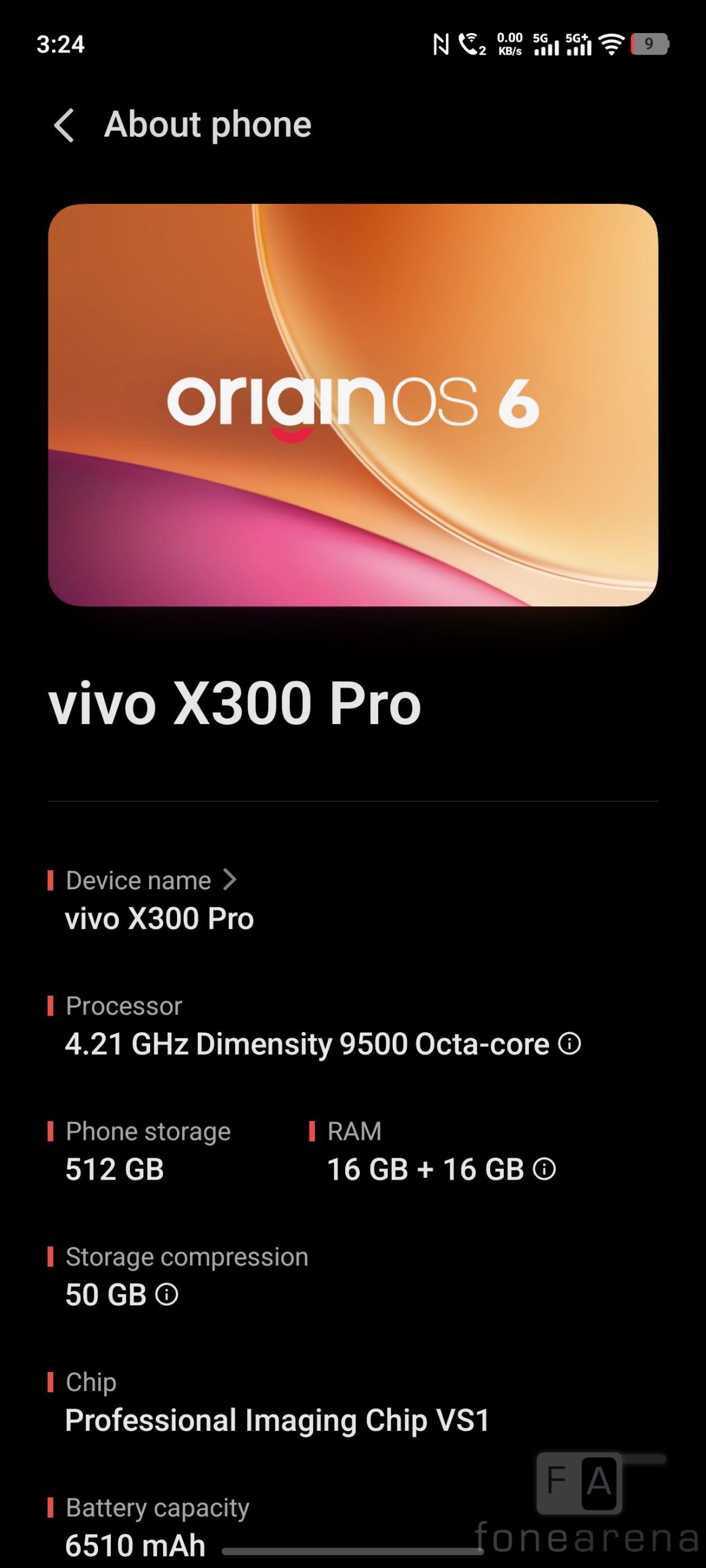Open Storage compression info icon
The height and width of the screenshot is (1568, 706).
coord(167,1294)
